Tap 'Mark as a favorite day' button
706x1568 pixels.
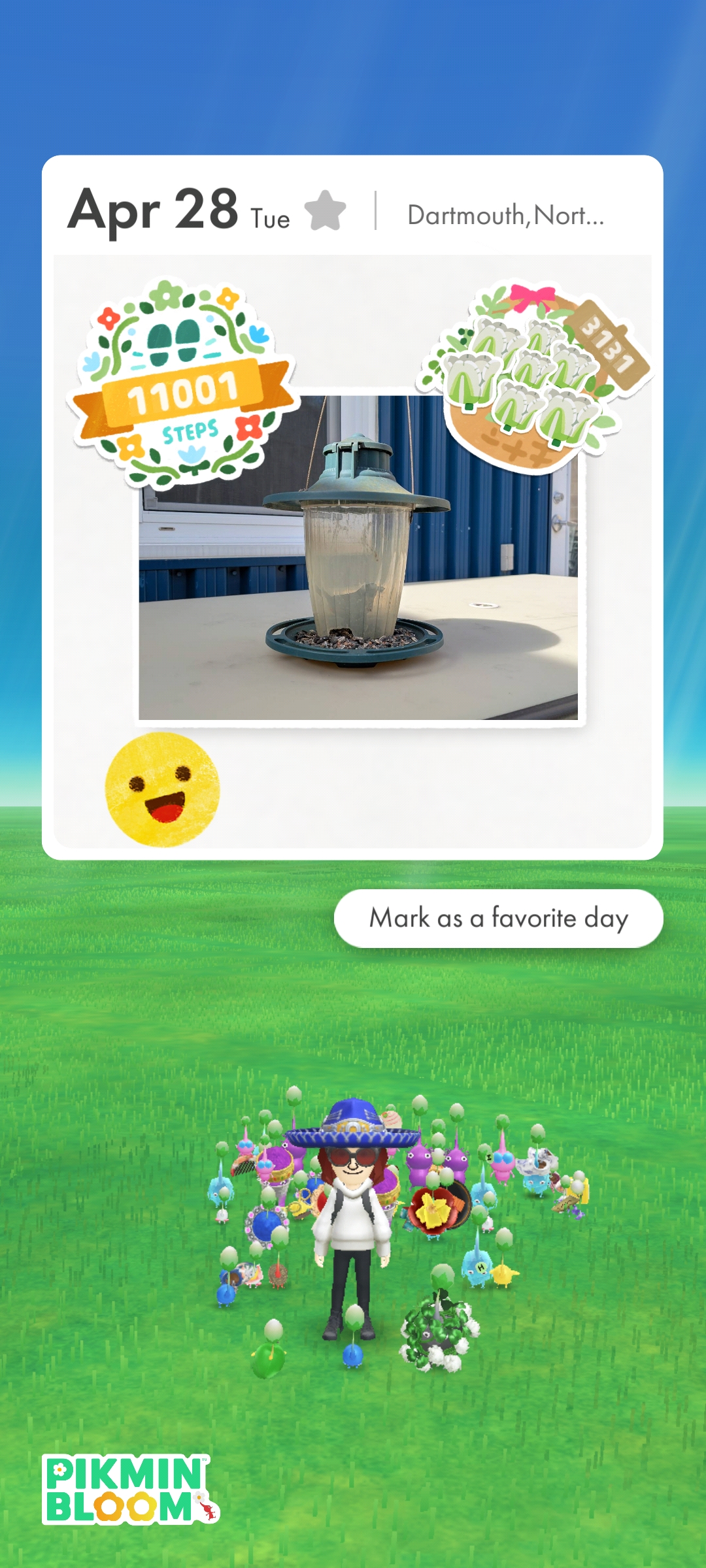point(499,918)
